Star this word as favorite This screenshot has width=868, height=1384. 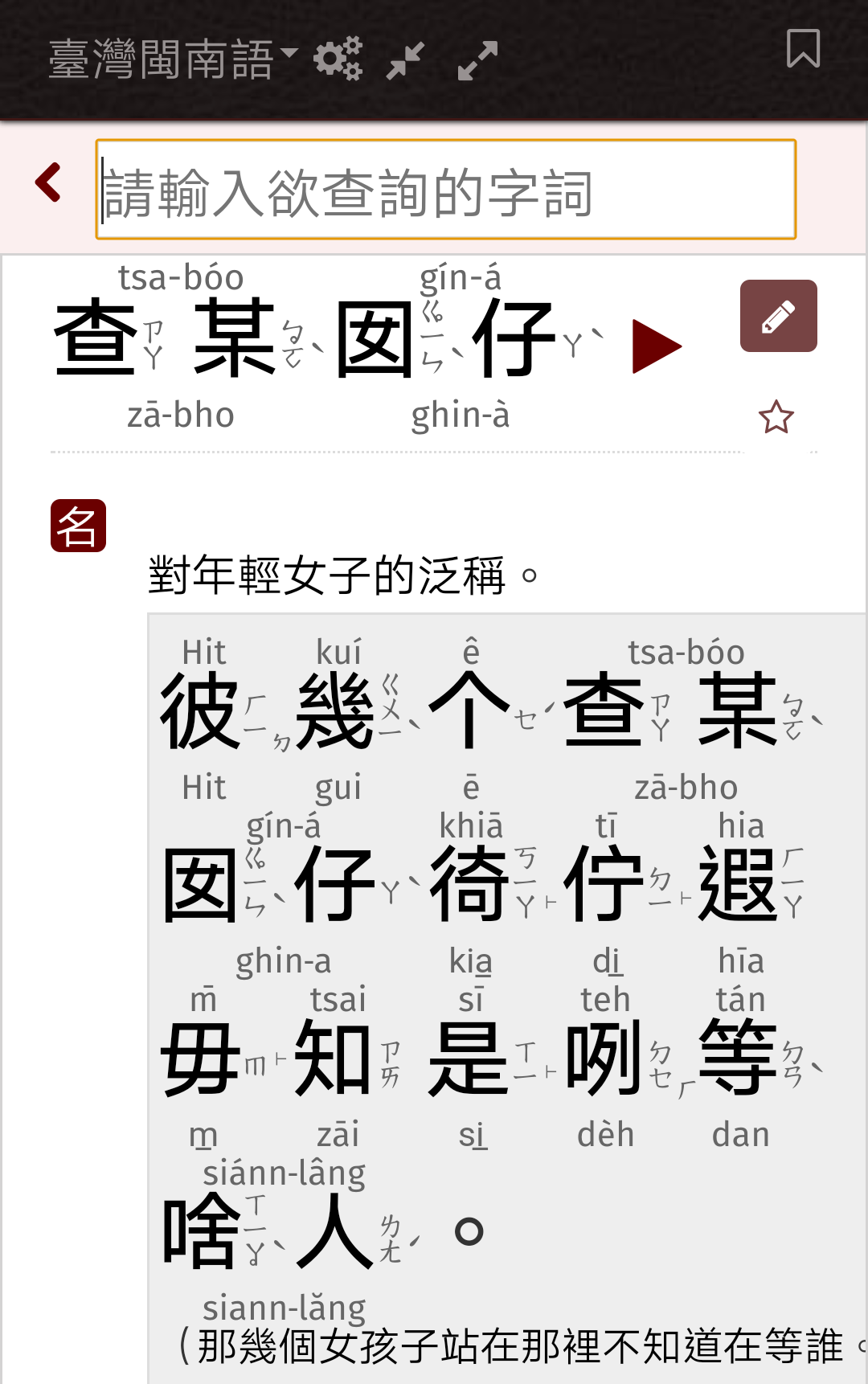(x=776, y=417)
